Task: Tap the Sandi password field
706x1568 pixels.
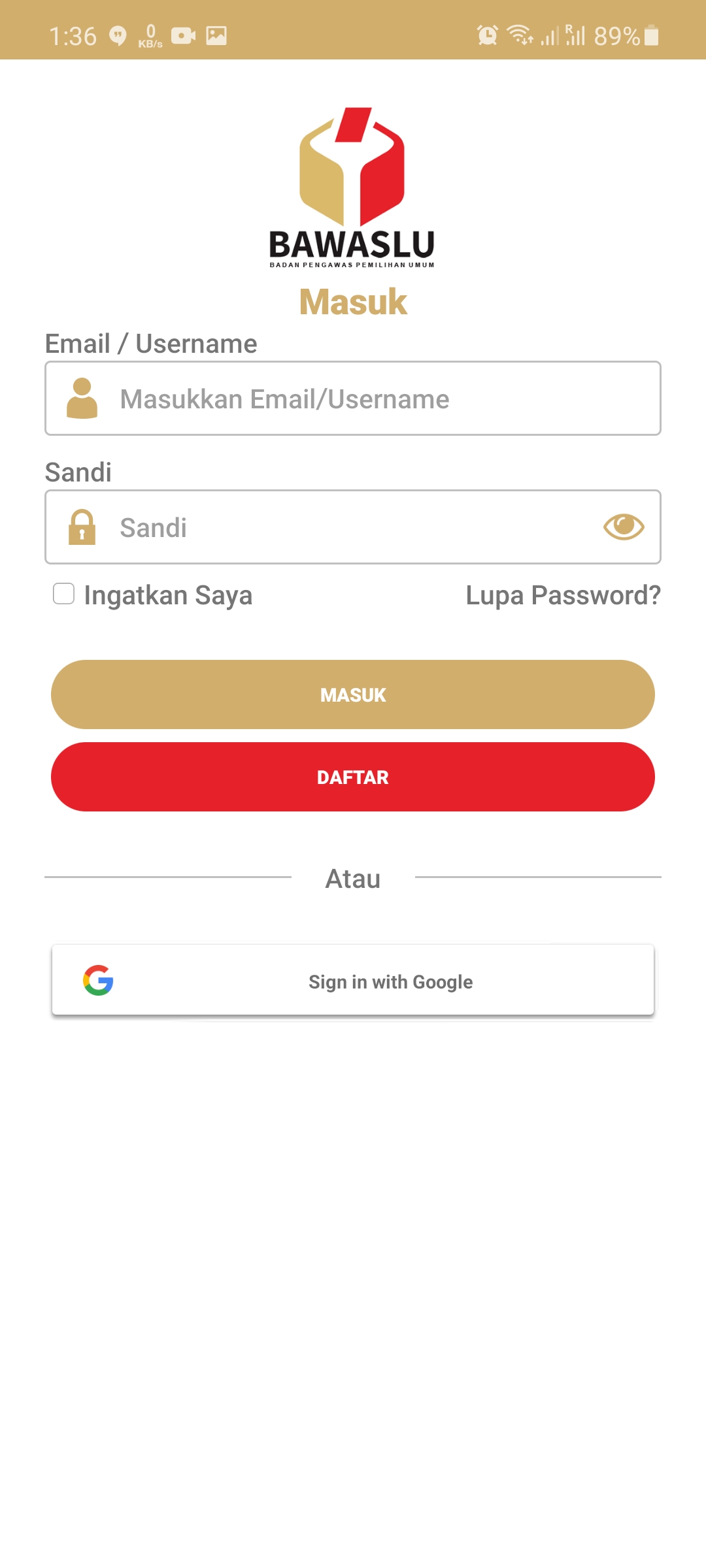Action: coord(353,527)
